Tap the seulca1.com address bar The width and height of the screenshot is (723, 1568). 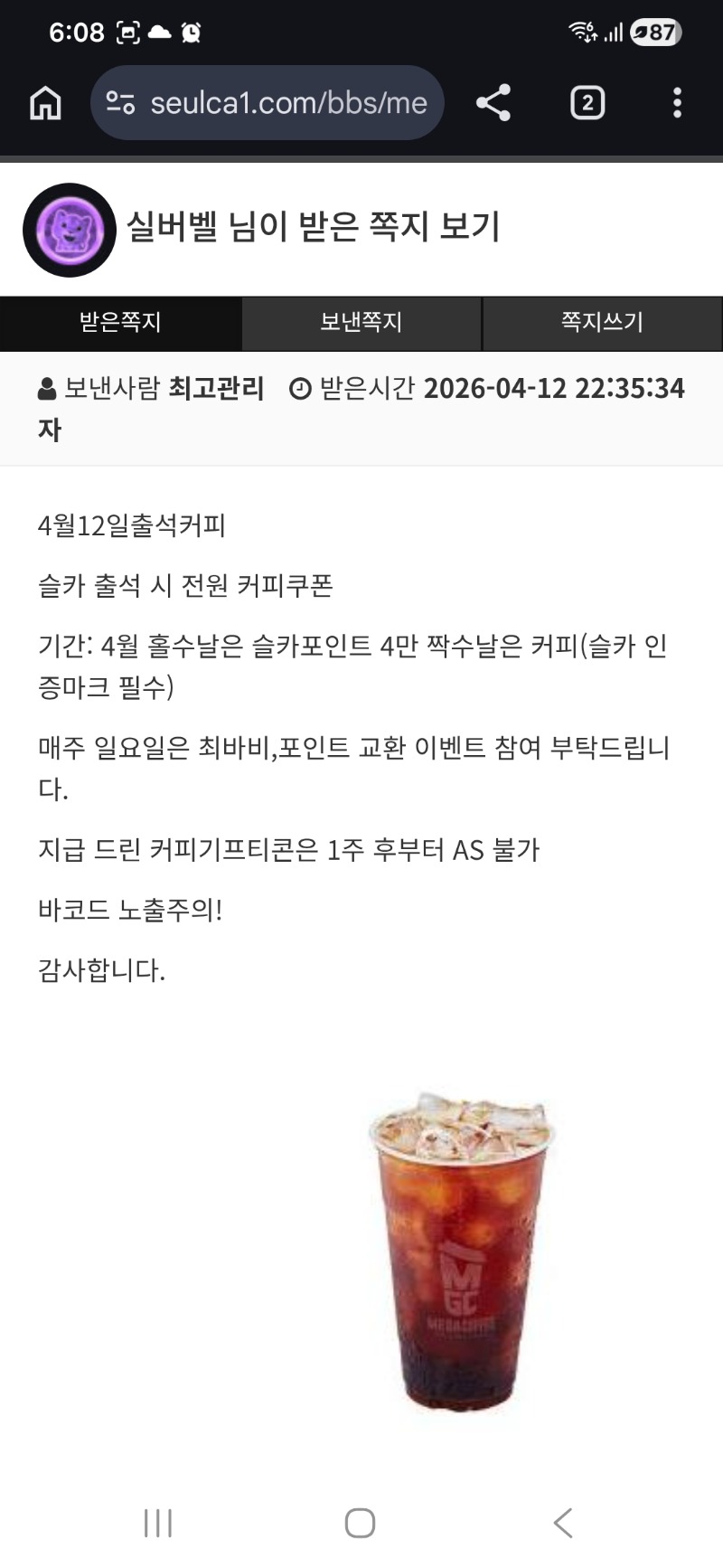coord(267,103)
